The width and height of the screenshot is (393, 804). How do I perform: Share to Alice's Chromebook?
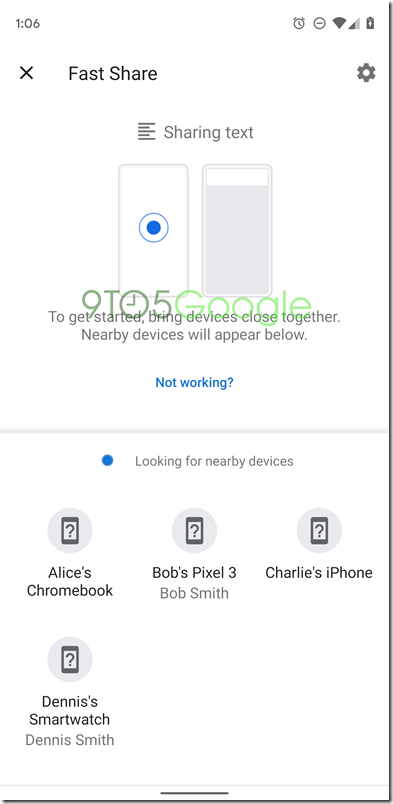click(x=70, y=553)
